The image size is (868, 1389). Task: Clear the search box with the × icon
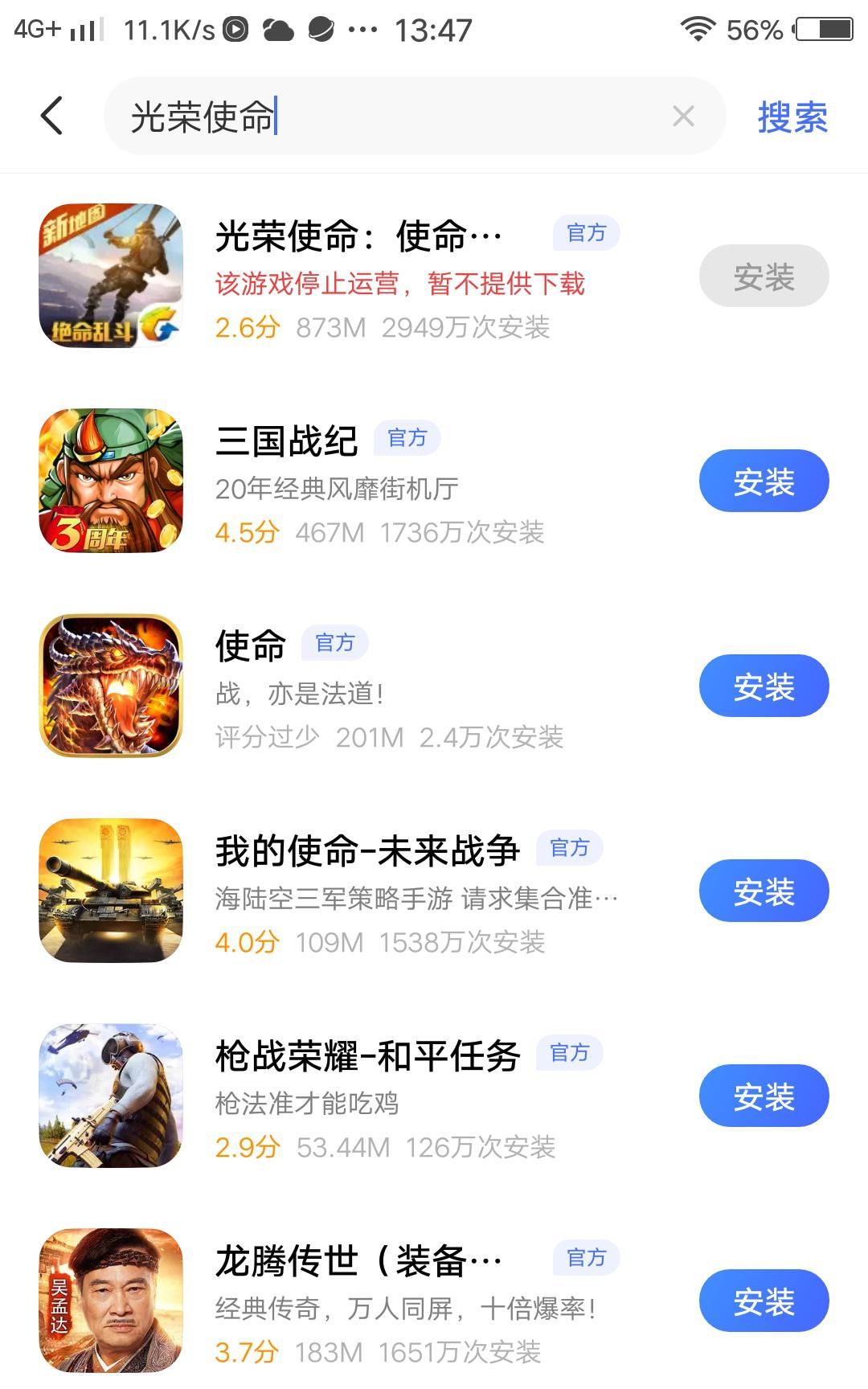point(684,117)
